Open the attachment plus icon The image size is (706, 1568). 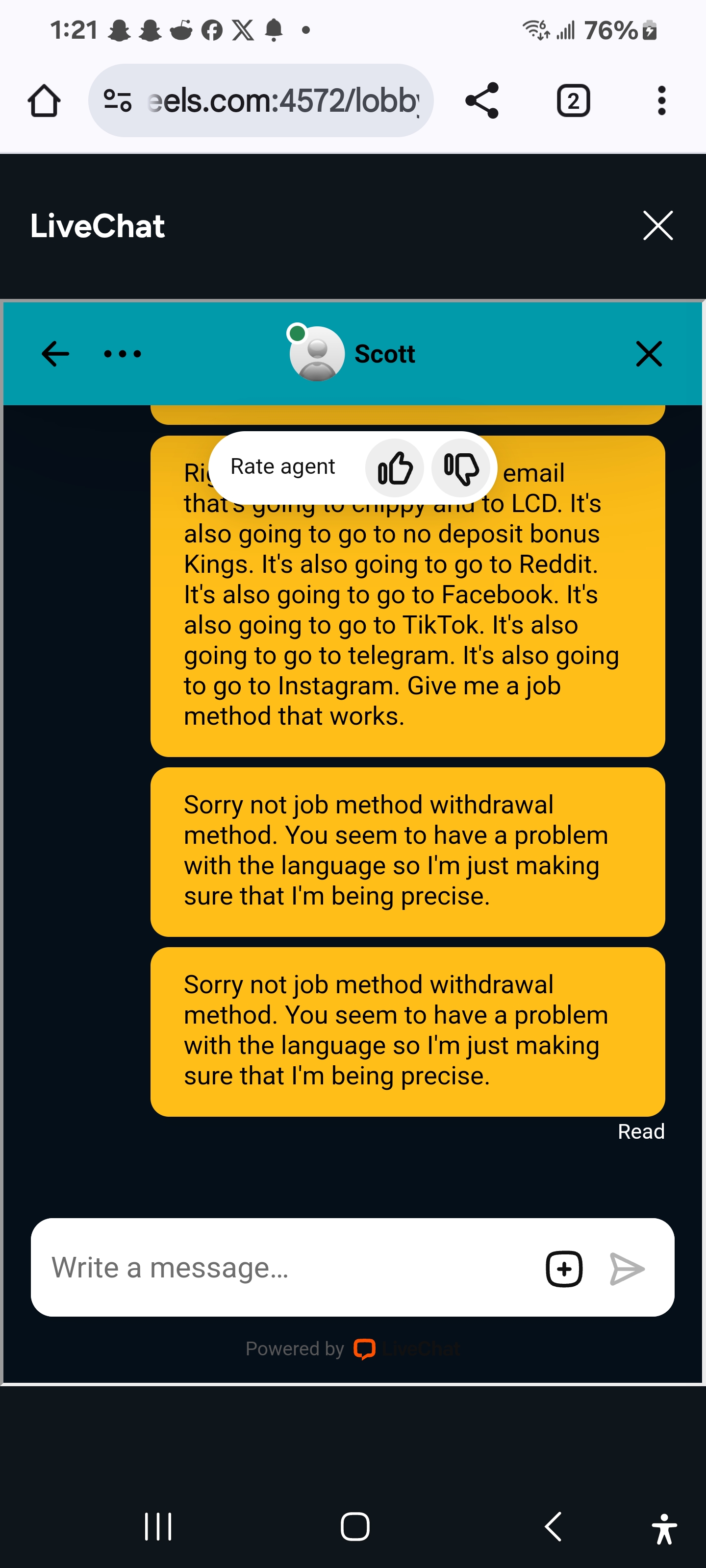click(564, 1269)
